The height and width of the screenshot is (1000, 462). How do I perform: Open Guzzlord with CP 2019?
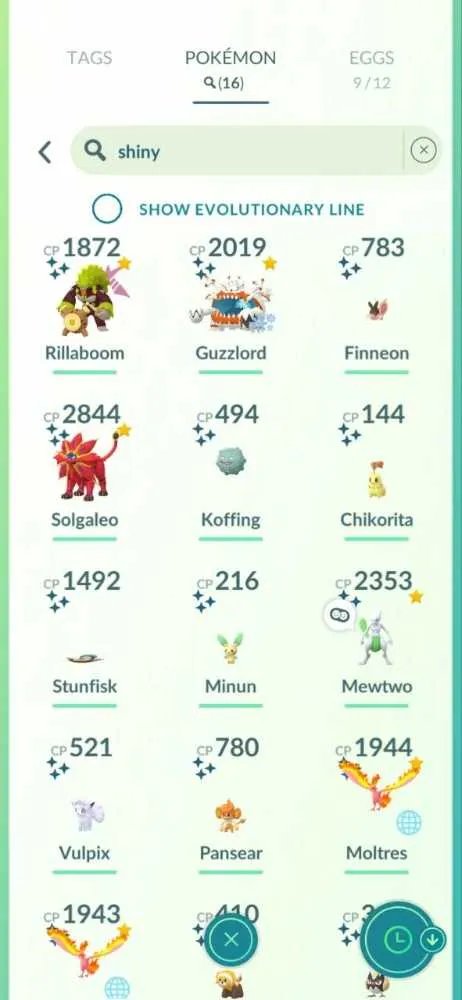pyautogui.click(x=230, y=305)
